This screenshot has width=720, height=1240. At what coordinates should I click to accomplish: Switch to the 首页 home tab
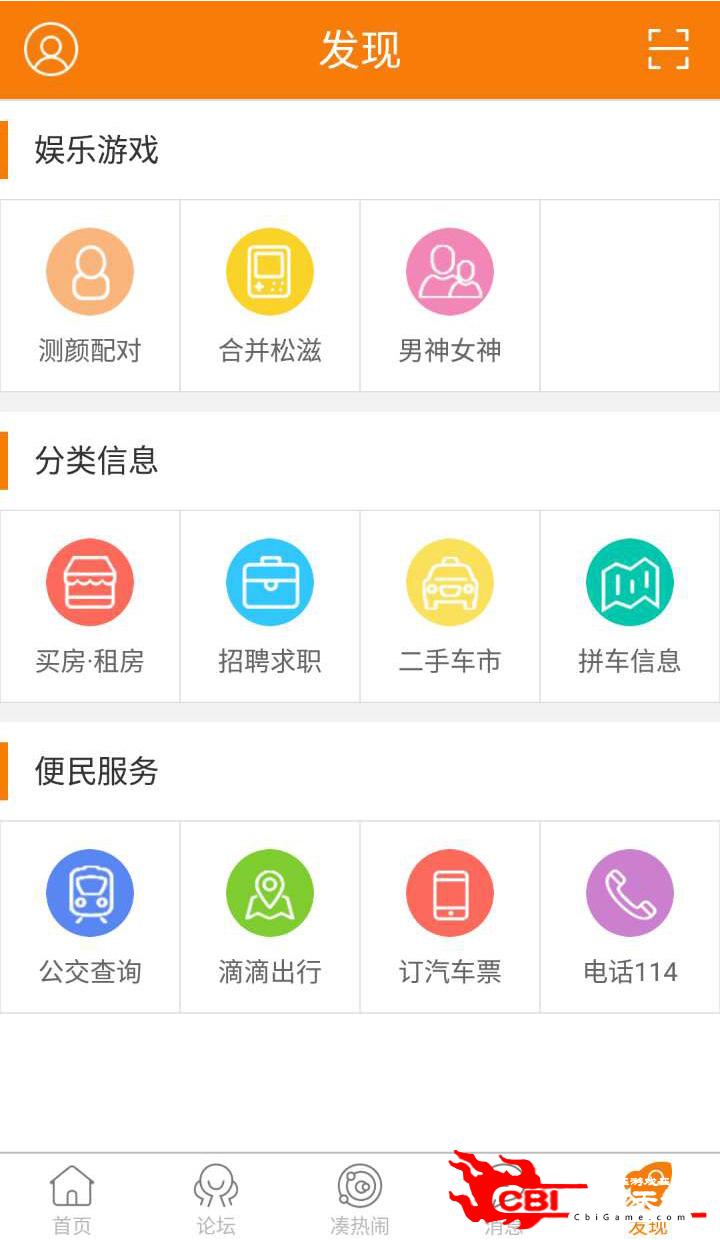[x=72, y=1198]
